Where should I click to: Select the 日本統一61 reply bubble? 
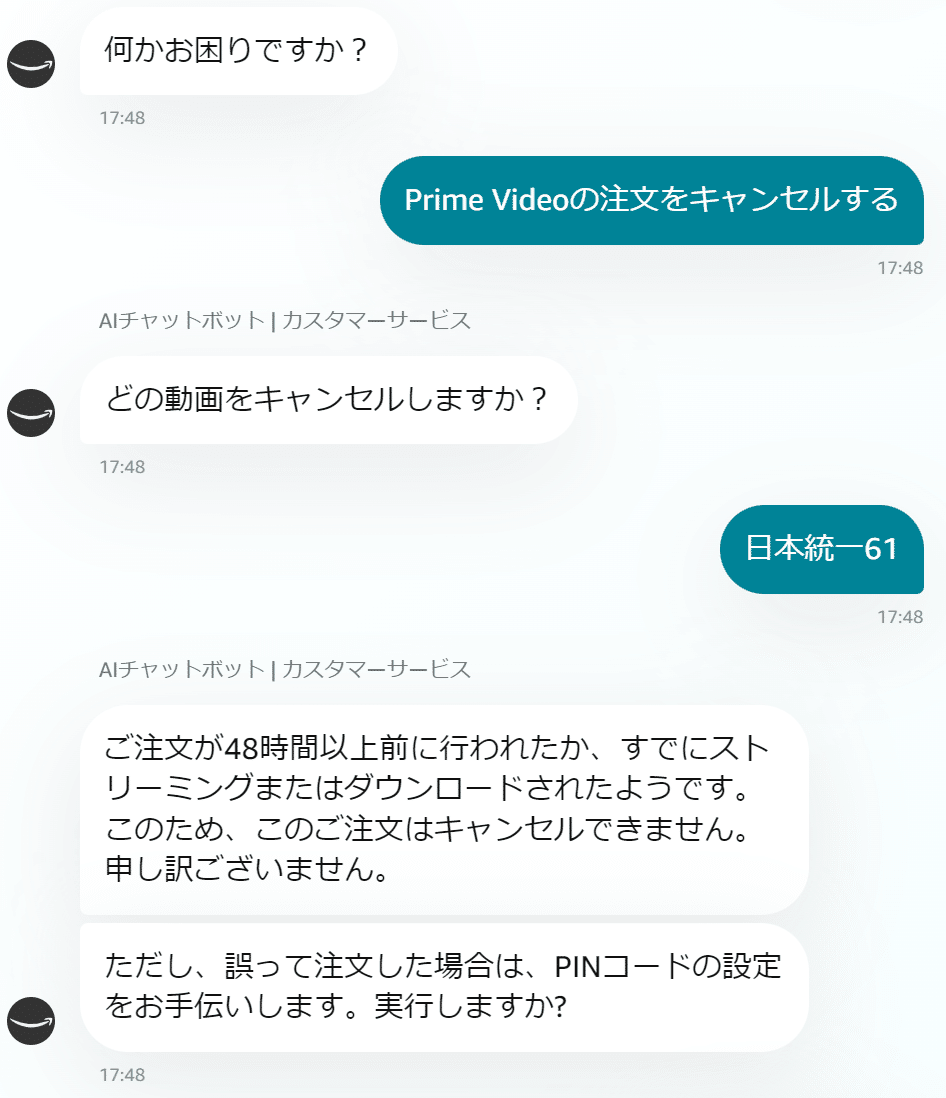pos(821,551)
